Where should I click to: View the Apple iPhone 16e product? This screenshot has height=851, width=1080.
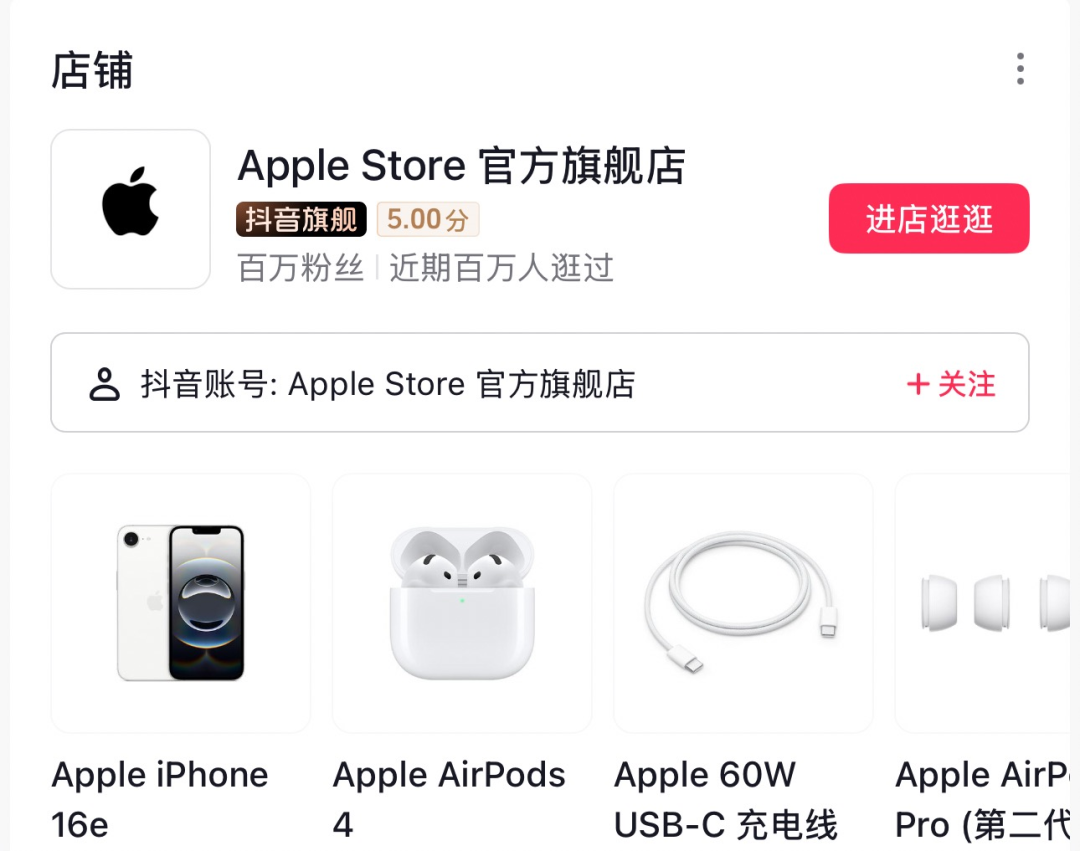click(181, 603)
